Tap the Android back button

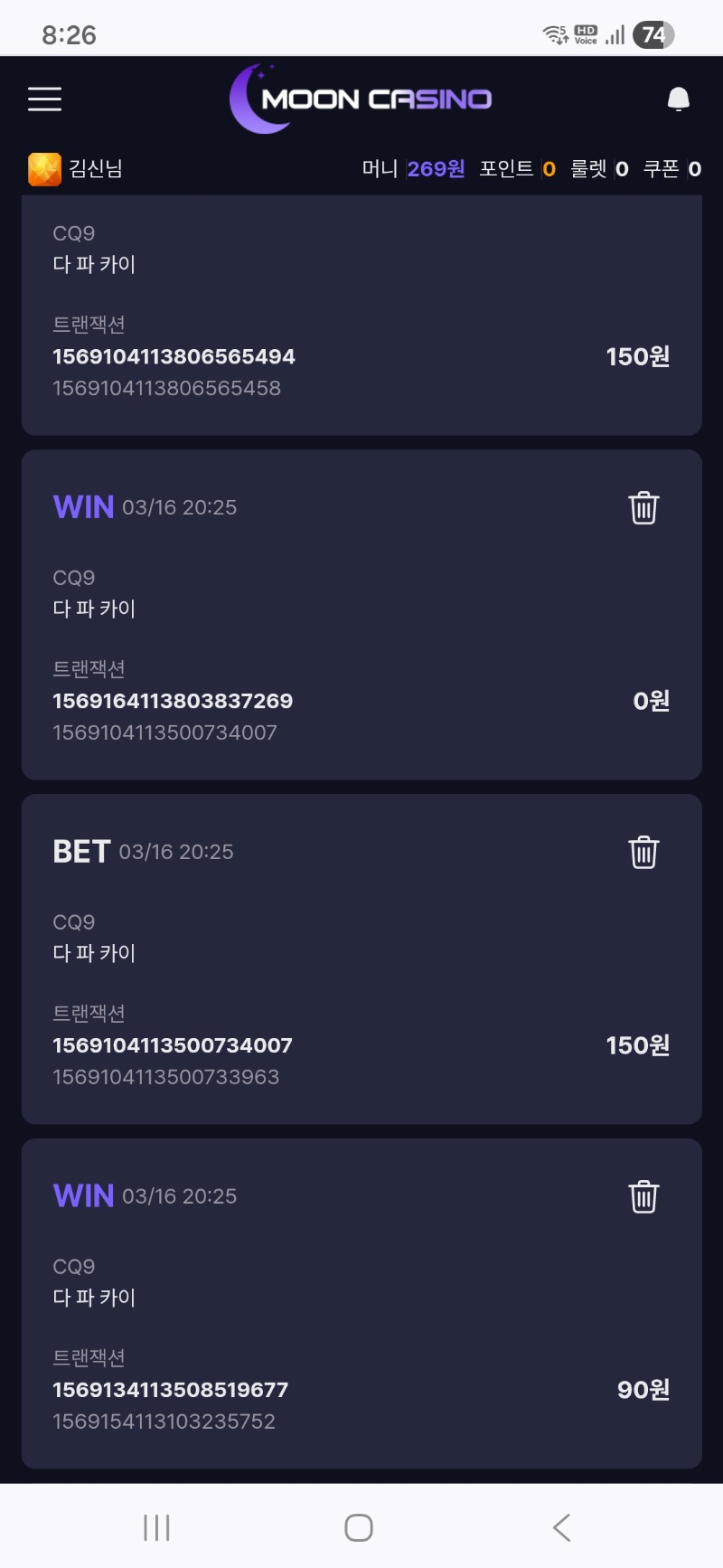click(x=561, y=1527)
